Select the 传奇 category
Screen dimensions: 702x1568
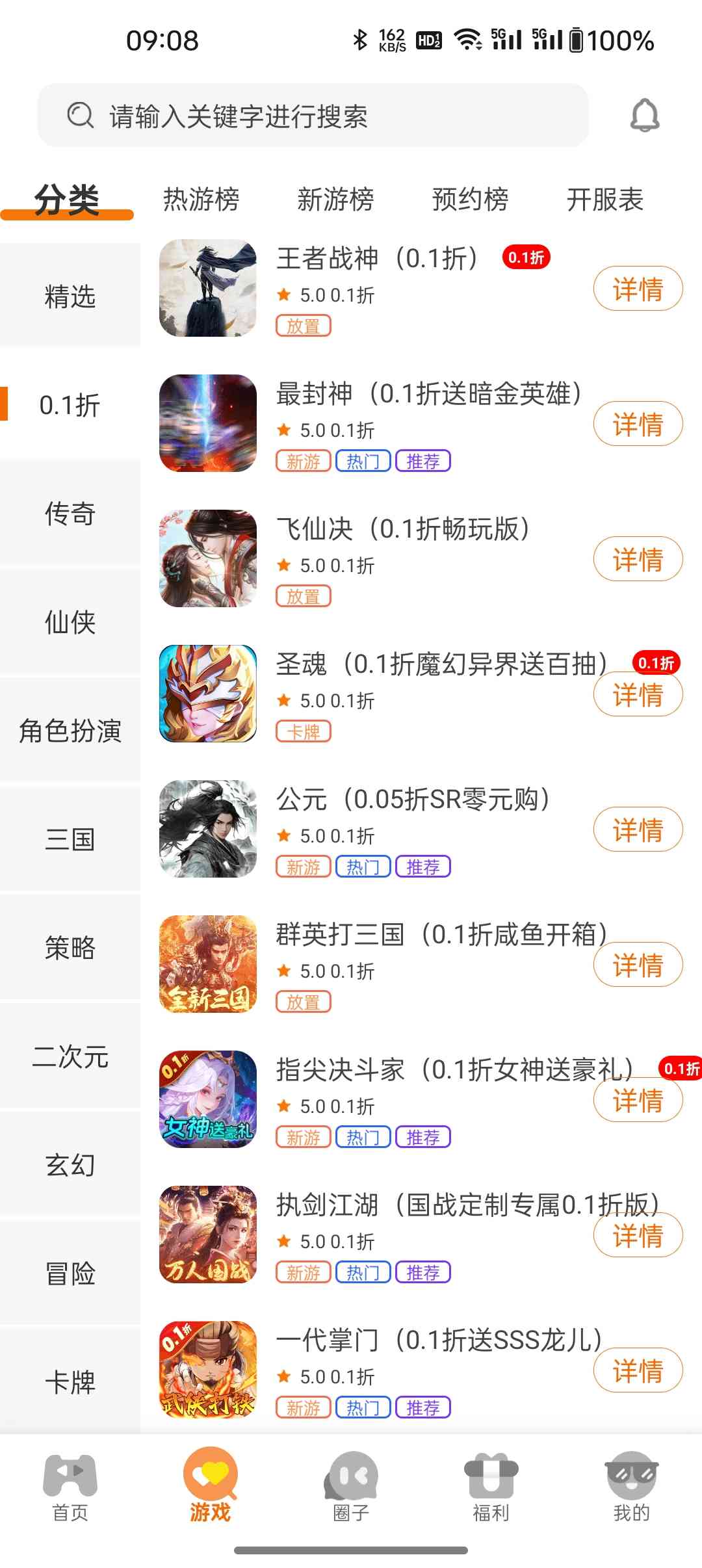(70, 514)
